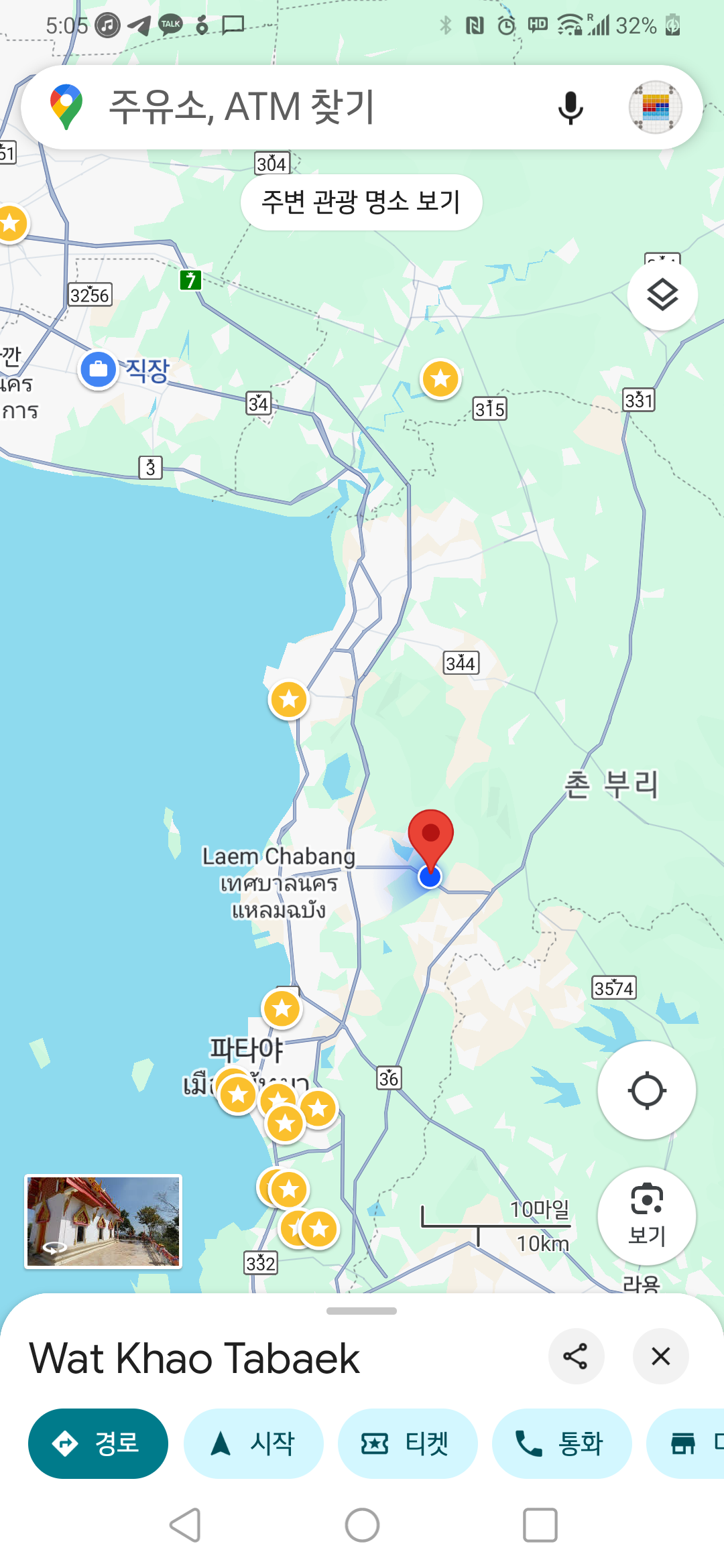Open the Street View temple thumbnail
Screen dimensions: 724x1568
tap(103, 1221)
